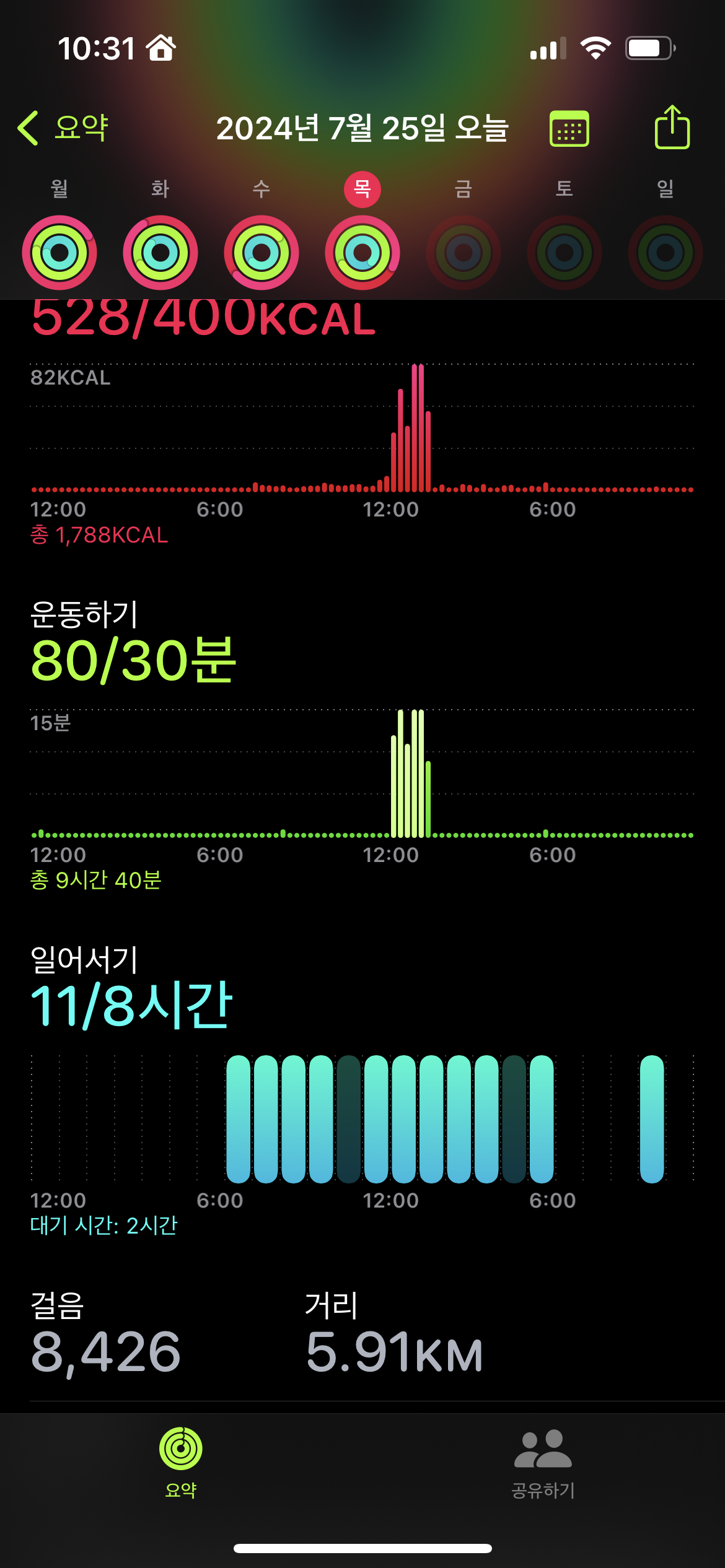Select Sunday (일) activity rings
Screen dimensions: 725x1568
(x=666, y=252)
